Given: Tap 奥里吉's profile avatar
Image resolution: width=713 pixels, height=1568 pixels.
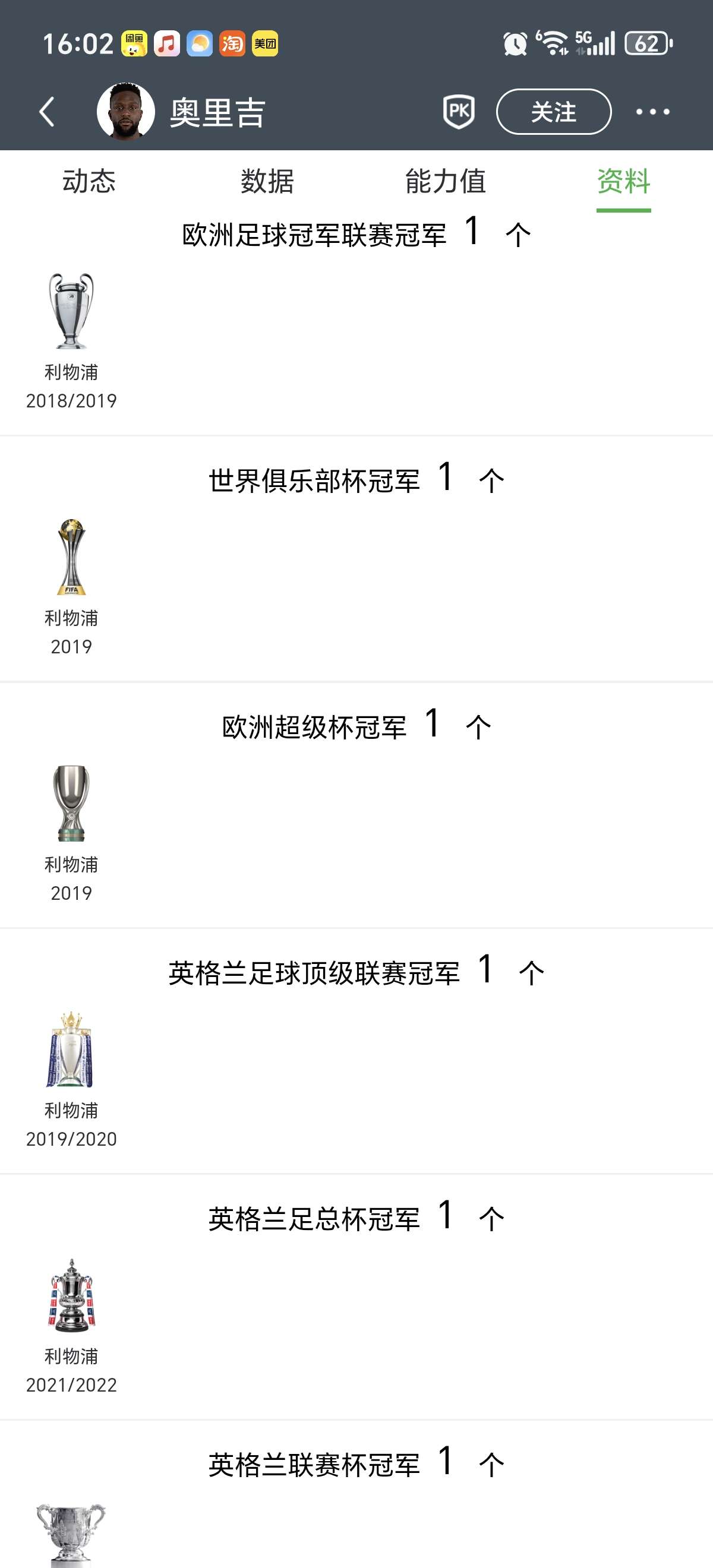Looking at the screenshot, I should coord(126,112).
